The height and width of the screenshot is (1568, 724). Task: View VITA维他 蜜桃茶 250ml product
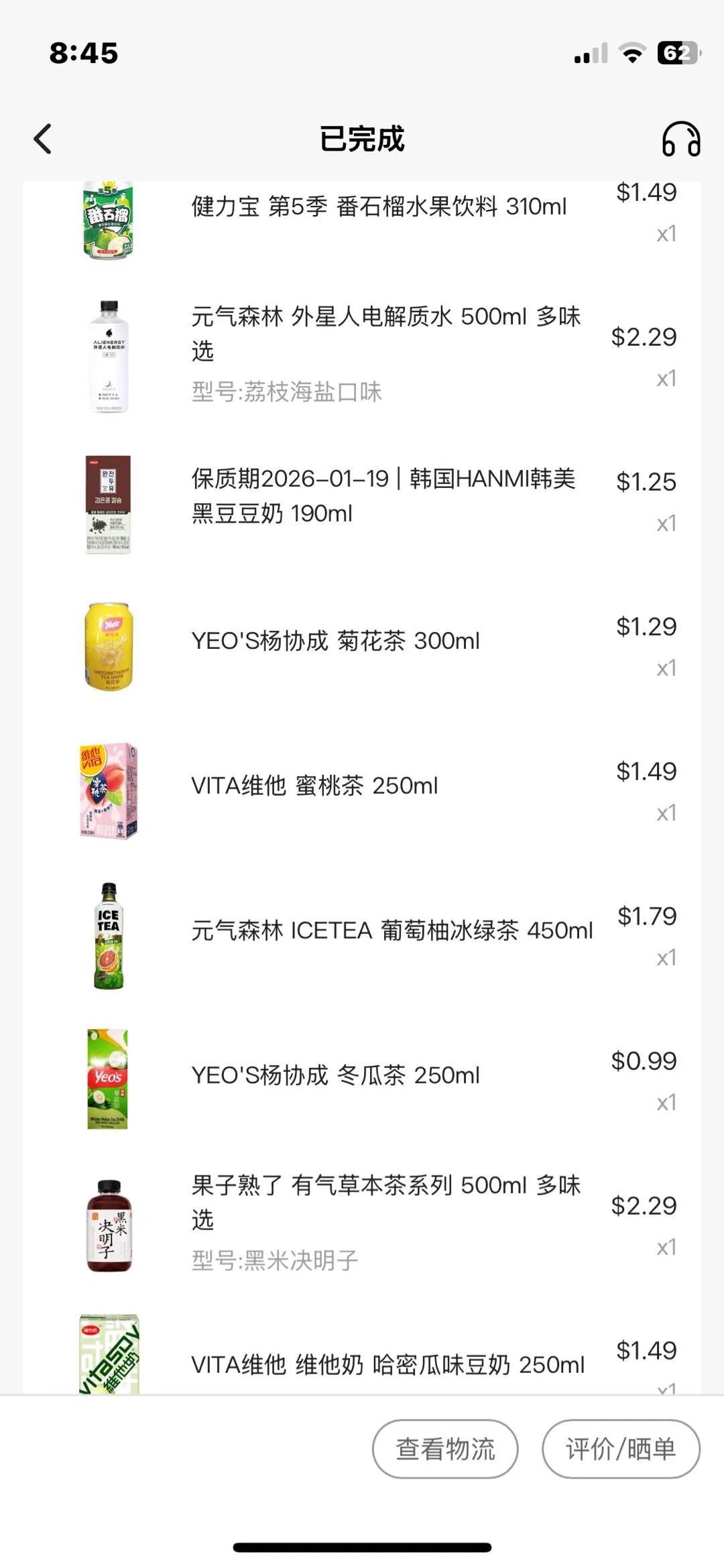pos(314,786)
